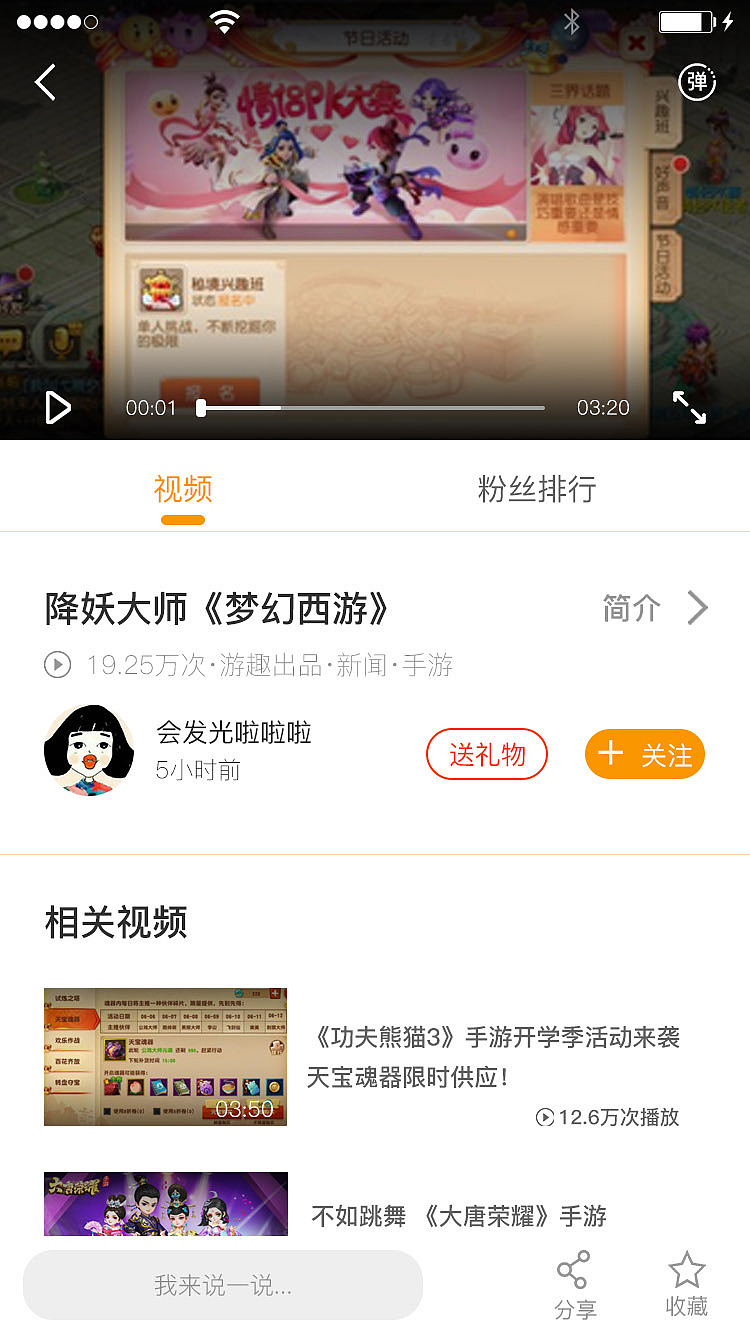Image resolution: width=750 pixels, height=1334 pixels.
Task: Tap the play icon next to 12.6万次播放
Action: [x=544, y=1118]
